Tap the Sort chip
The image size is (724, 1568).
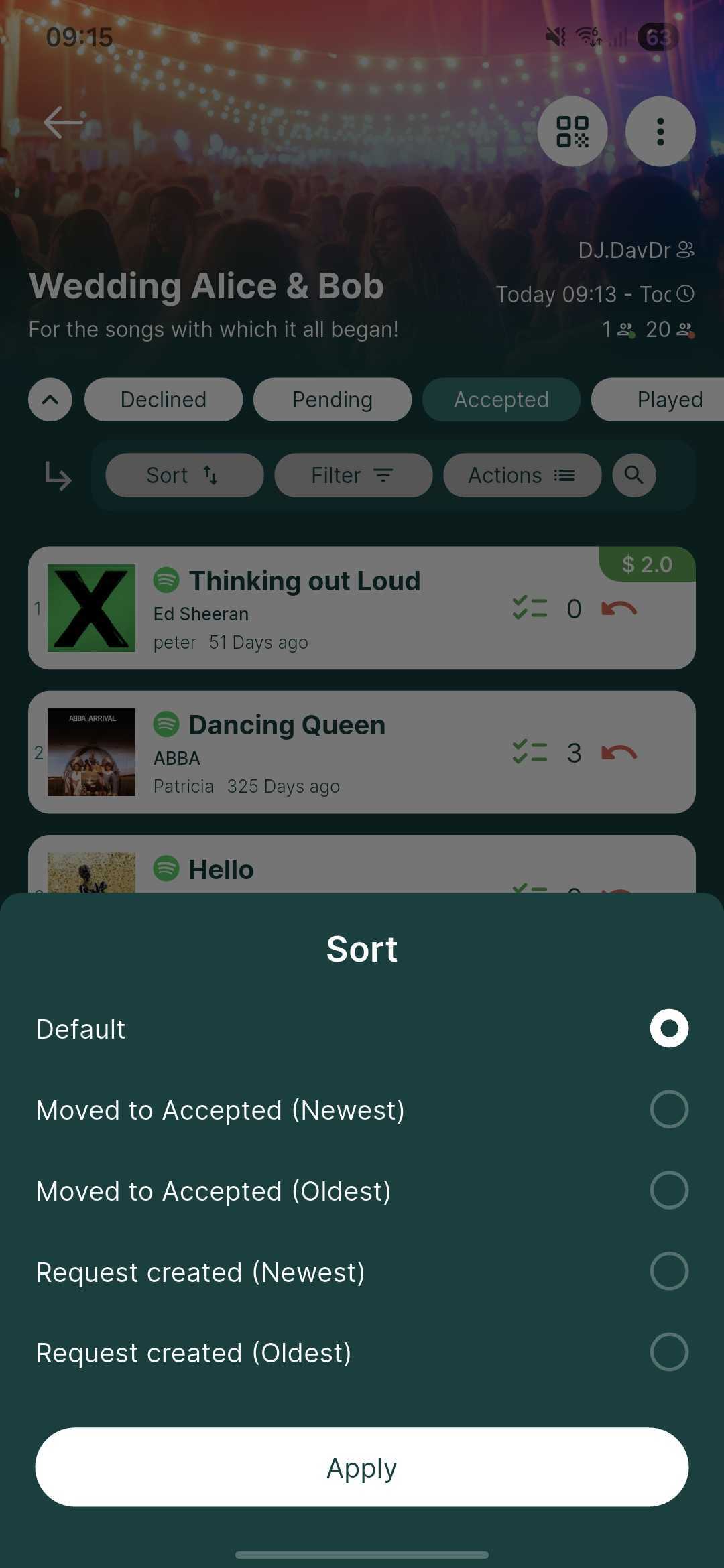coord(184,476)
